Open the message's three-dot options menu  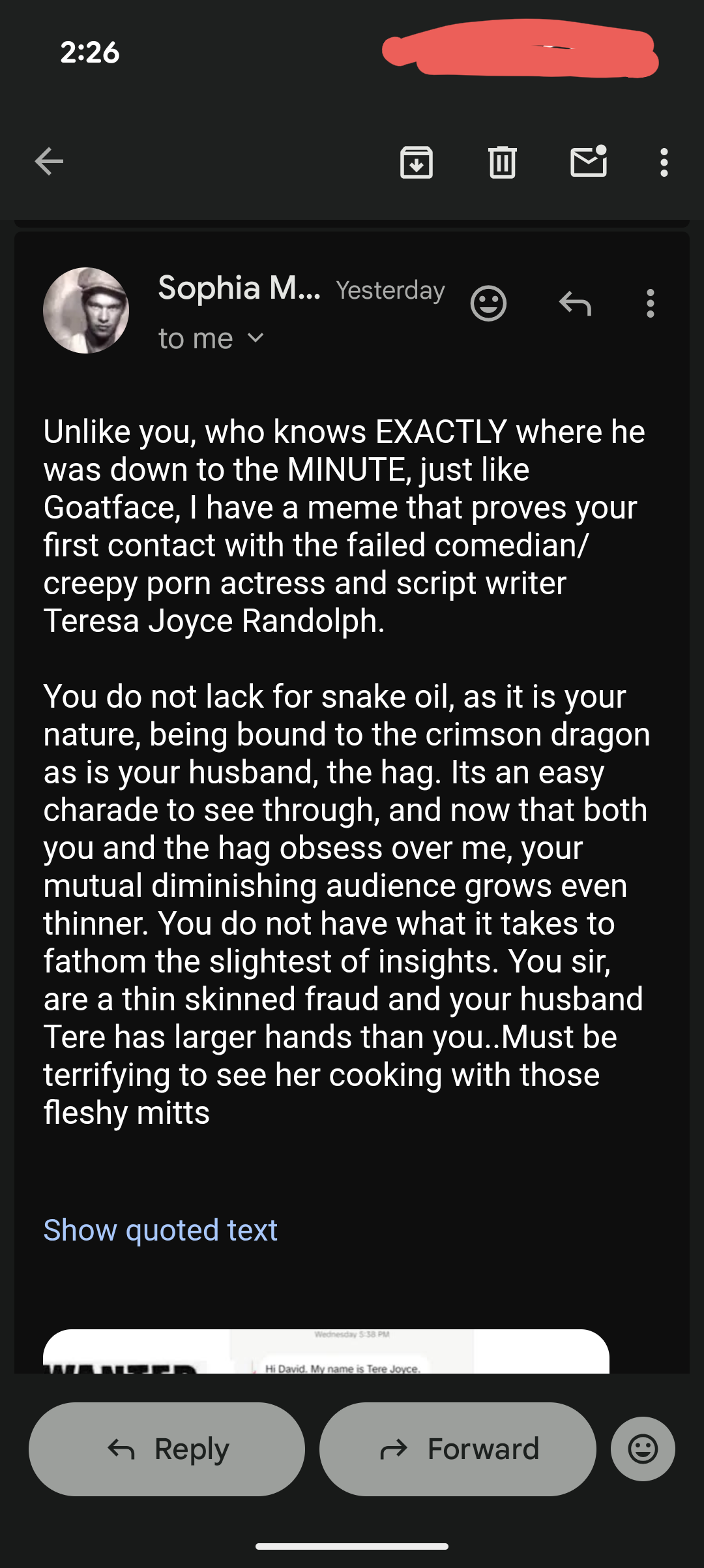click(650, 303)
